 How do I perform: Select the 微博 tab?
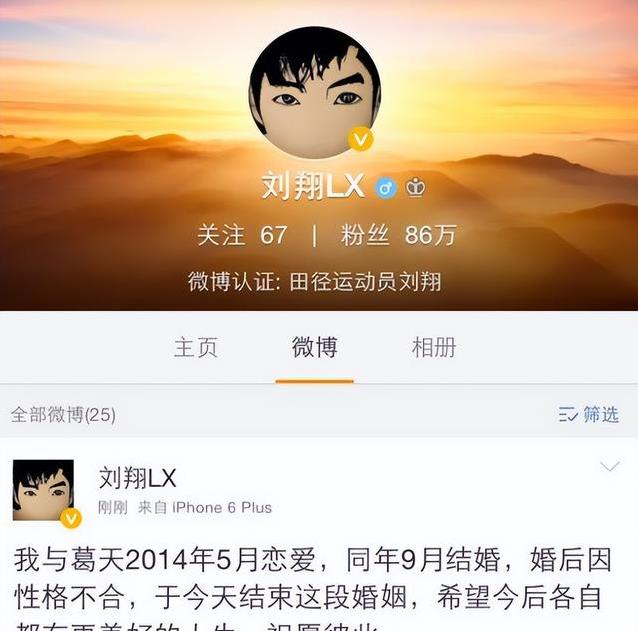point(314,347)
